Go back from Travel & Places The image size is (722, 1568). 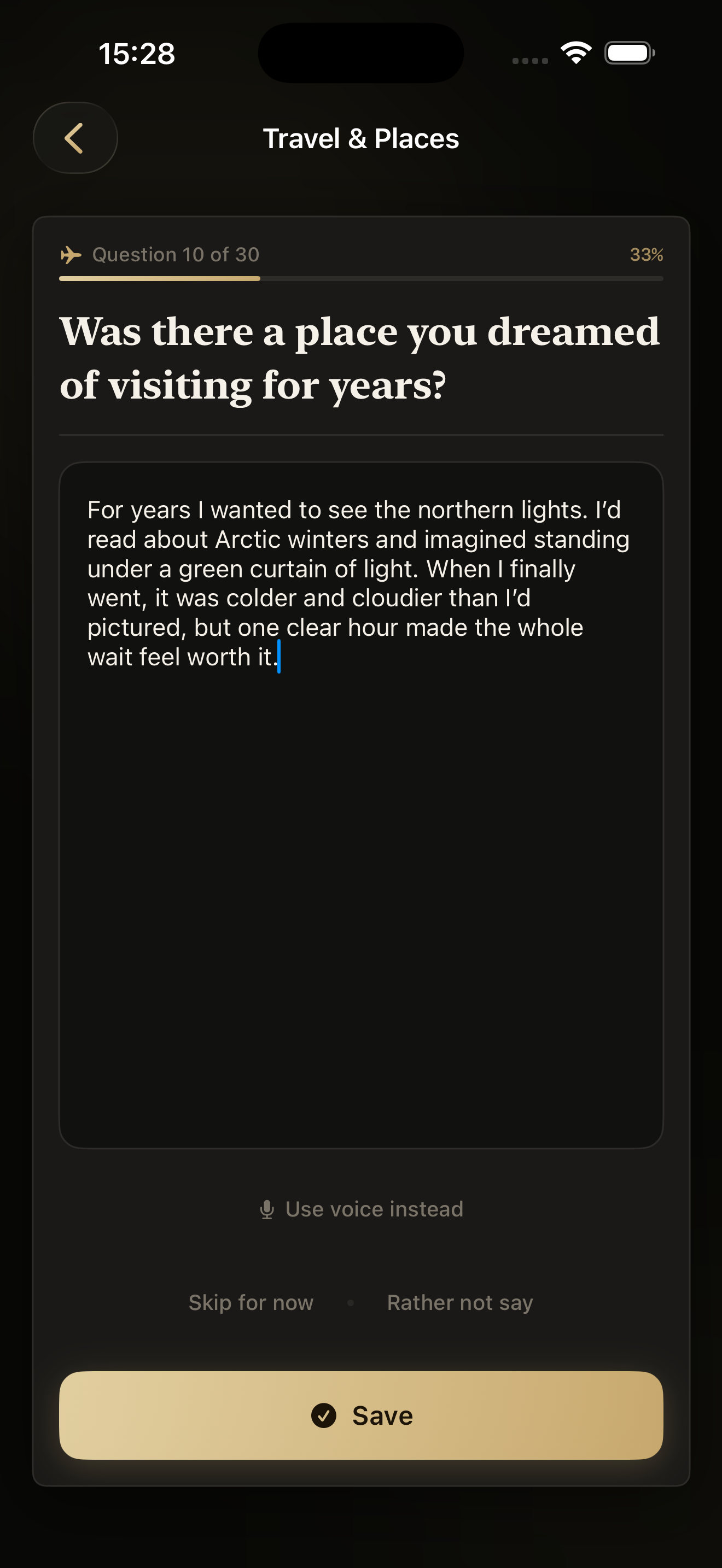75,138
